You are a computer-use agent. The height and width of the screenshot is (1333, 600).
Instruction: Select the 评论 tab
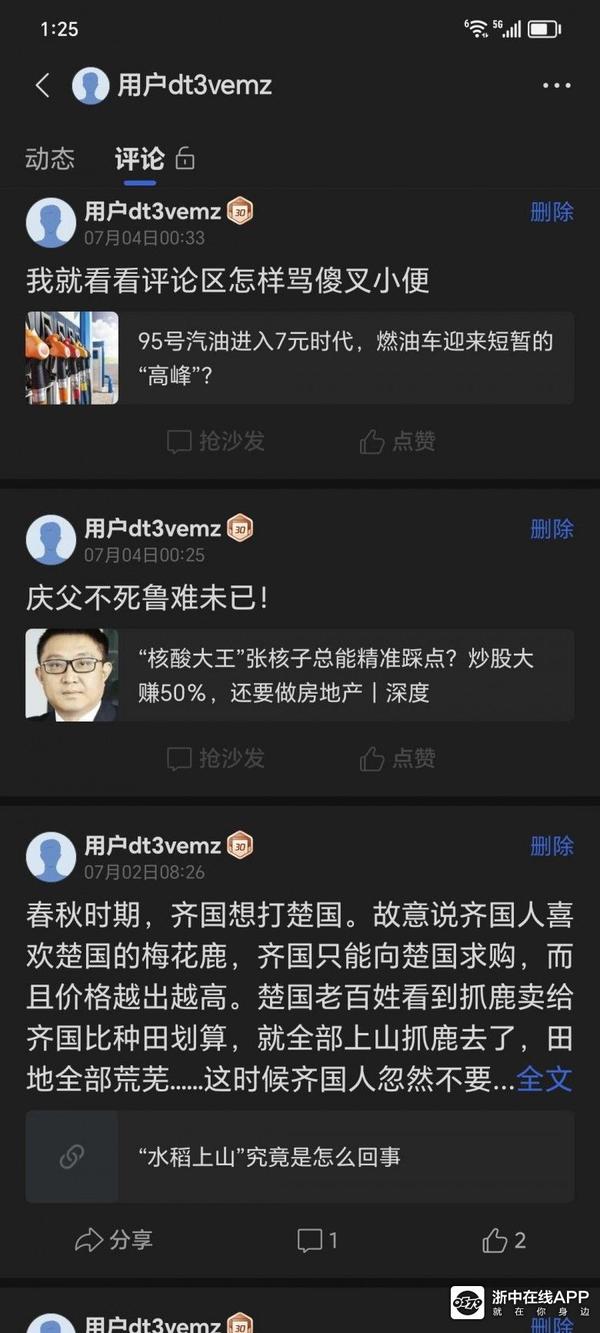(x=139, y=159)
